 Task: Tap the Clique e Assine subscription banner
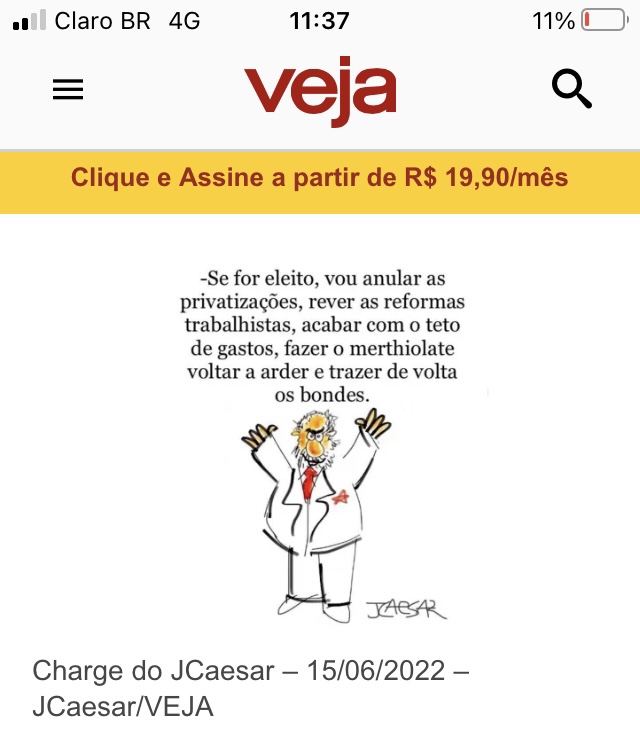coord(320,179)
